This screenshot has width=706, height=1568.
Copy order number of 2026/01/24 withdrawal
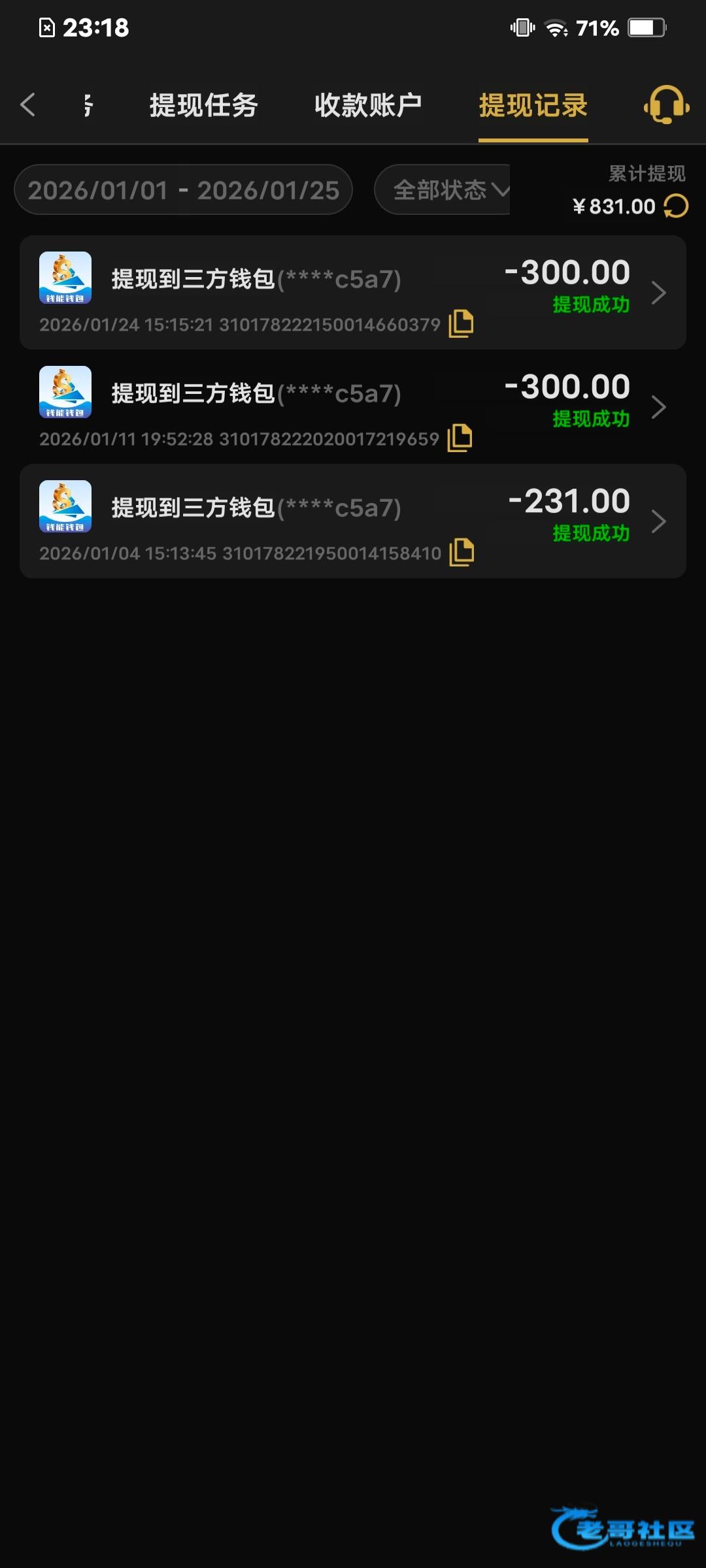(461, 323)
